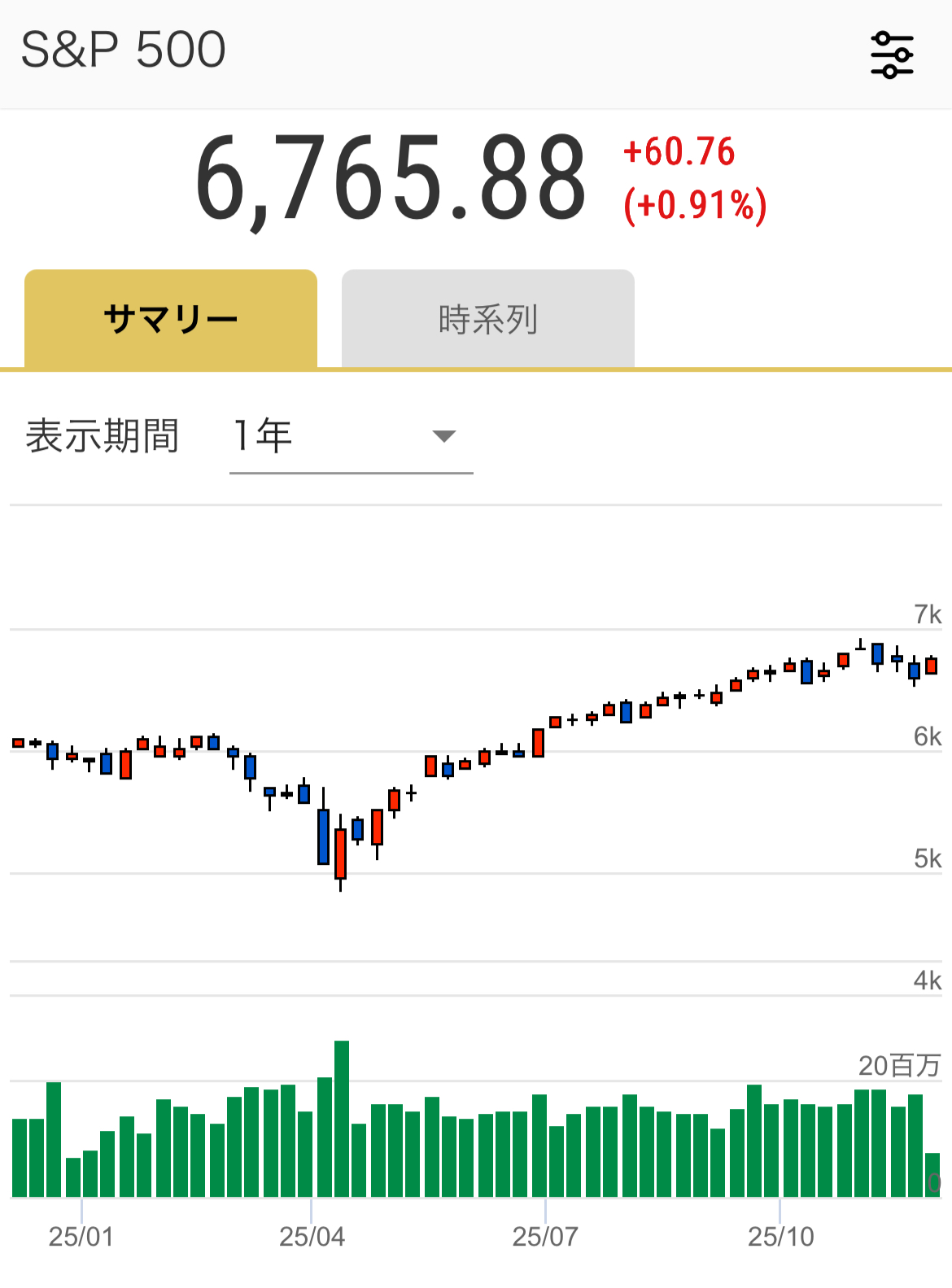
Task: Switch to the 時系列 tab
Action: pos(487,319)
